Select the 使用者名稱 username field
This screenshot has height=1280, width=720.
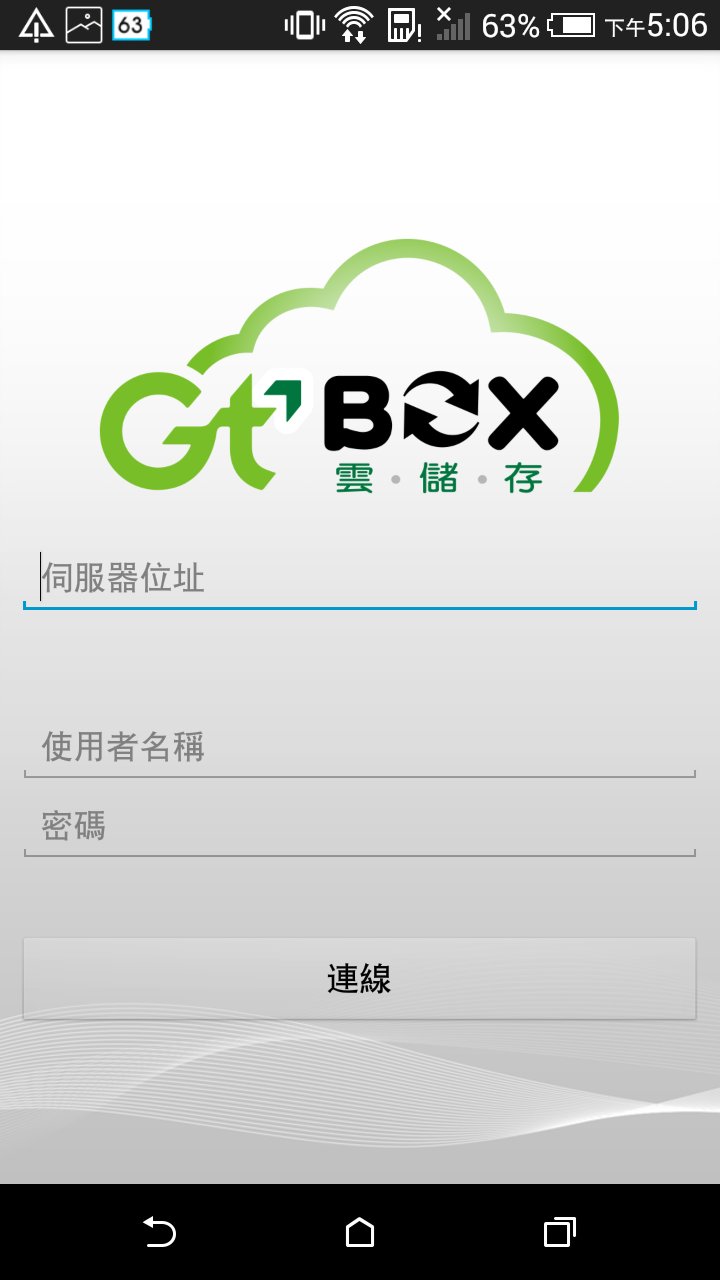coord(360,748)
